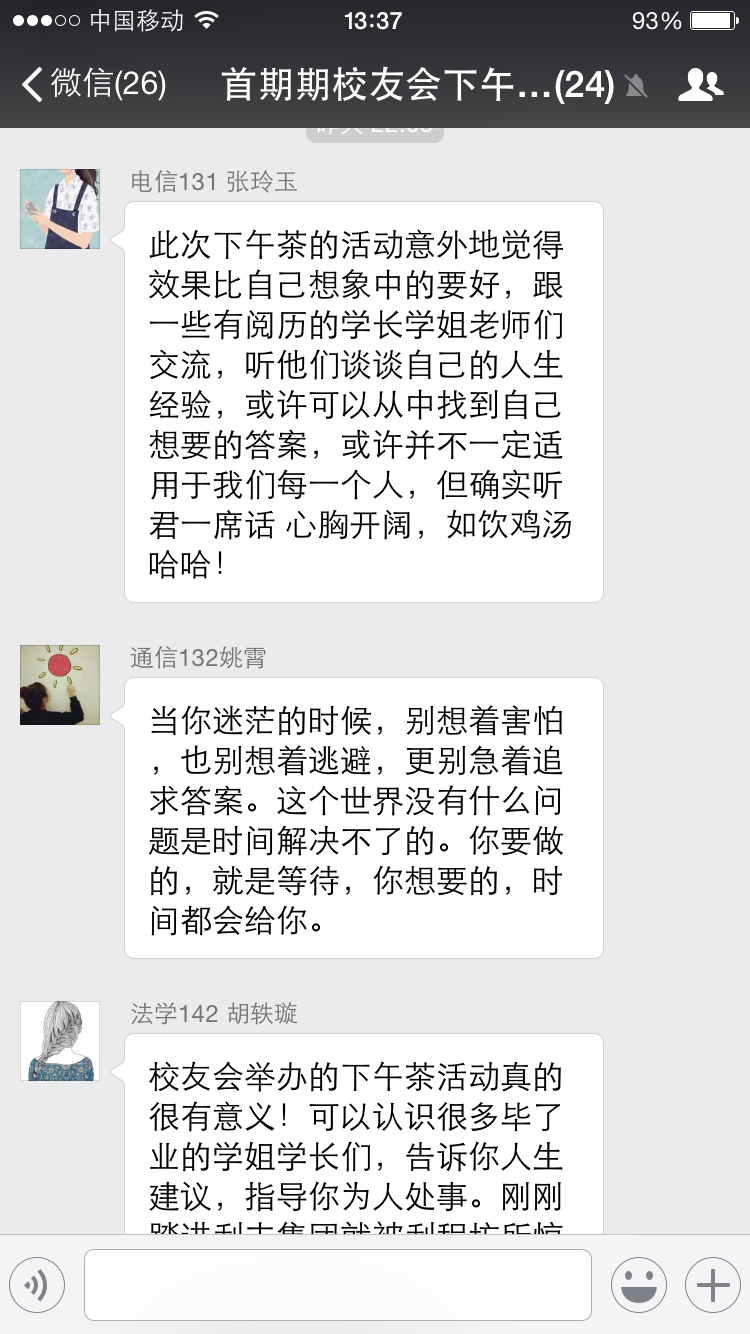Open the group members info icon
This screenshot has width=750, height=1334.
pyautogui.click(x=700, y=85)
